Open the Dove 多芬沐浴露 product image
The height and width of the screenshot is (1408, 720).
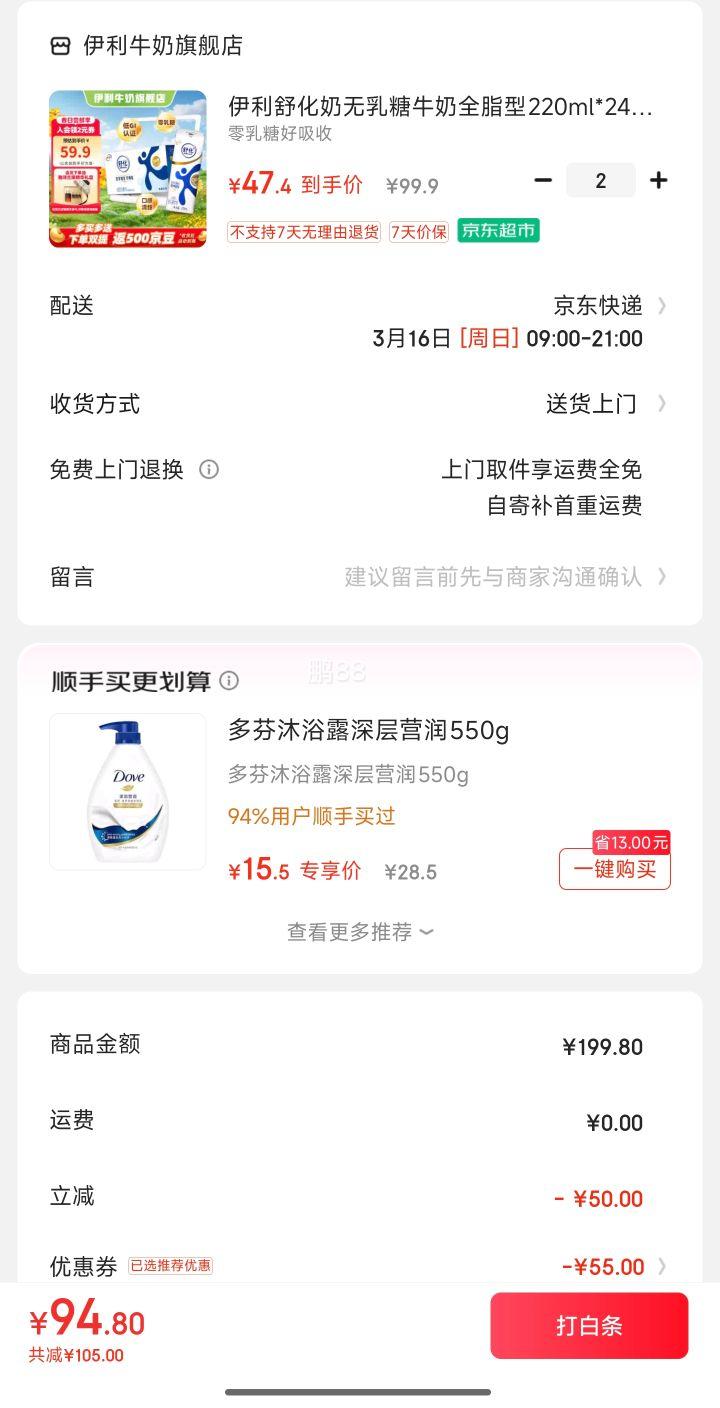click(x=128, y=791)
